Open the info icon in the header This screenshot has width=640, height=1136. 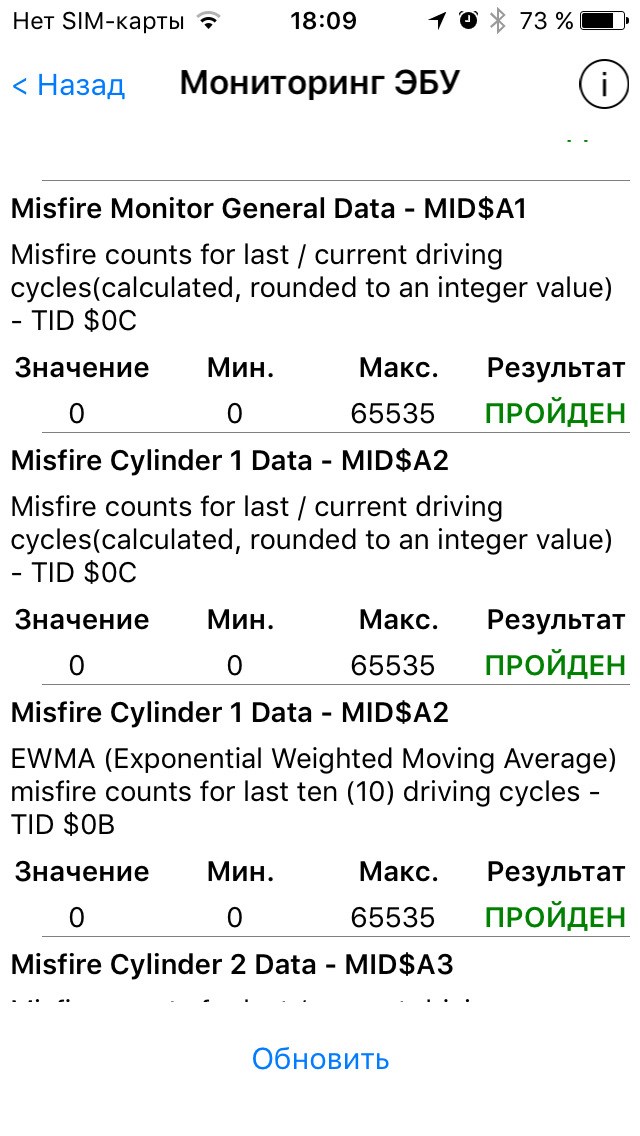[603, 86]
